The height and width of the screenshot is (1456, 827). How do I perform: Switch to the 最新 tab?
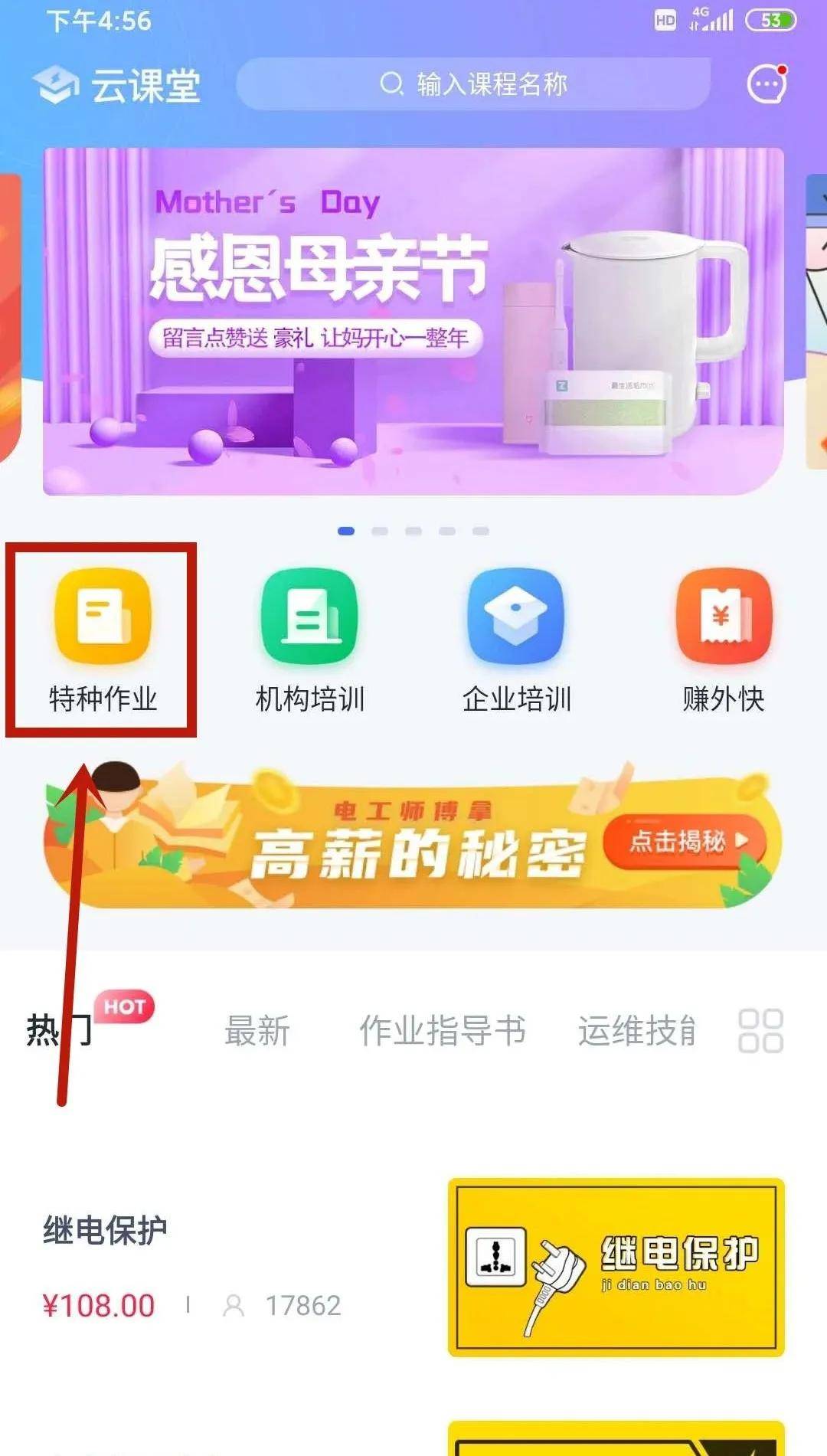point(257,1031)
